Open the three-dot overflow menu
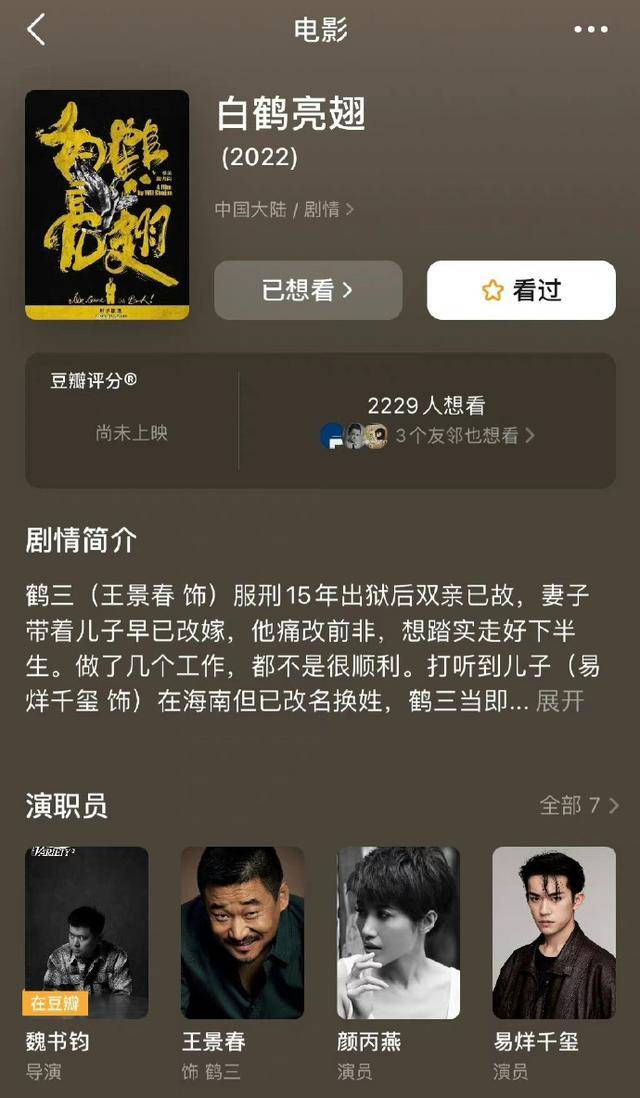 coord(590,30)
